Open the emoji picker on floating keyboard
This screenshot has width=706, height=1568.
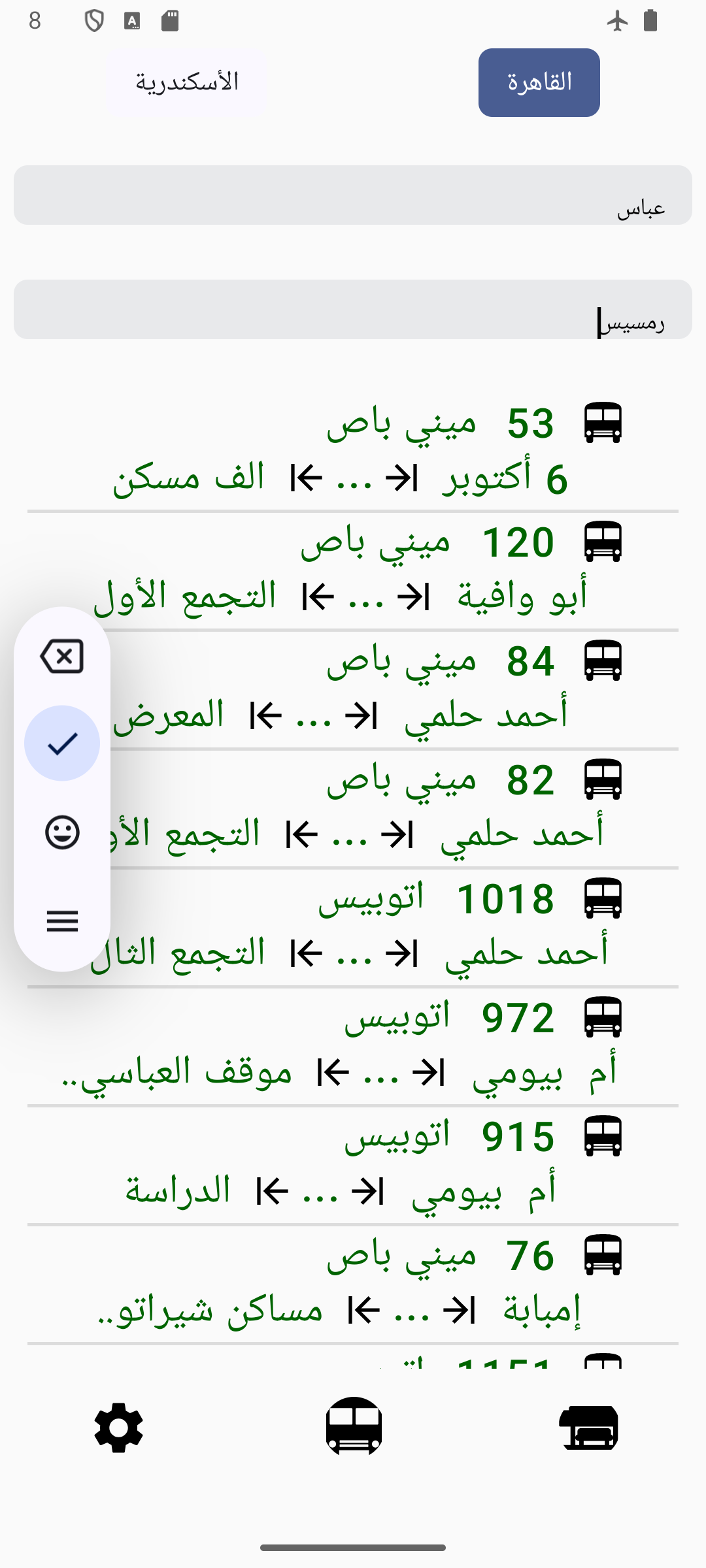pyautogui.click(x=62, y=832)
